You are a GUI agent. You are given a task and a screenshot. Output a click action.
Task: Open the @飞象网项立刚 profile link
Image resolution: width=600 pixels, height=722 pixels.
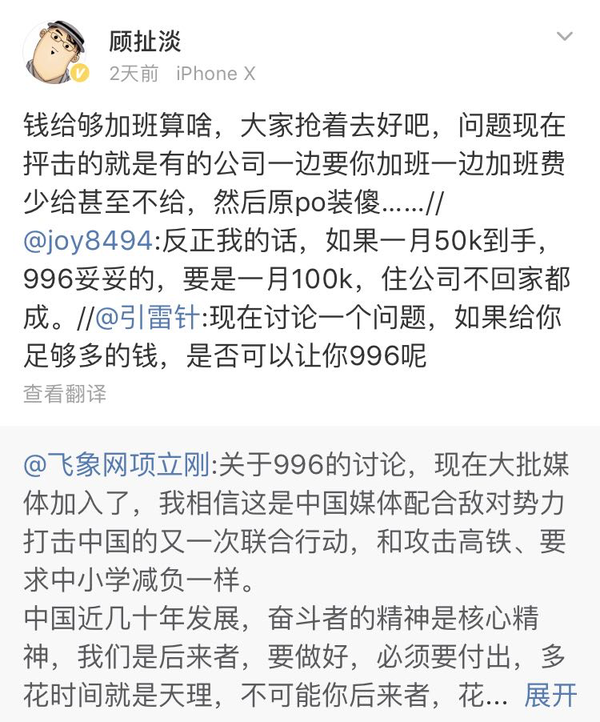(x=117, y=467)
